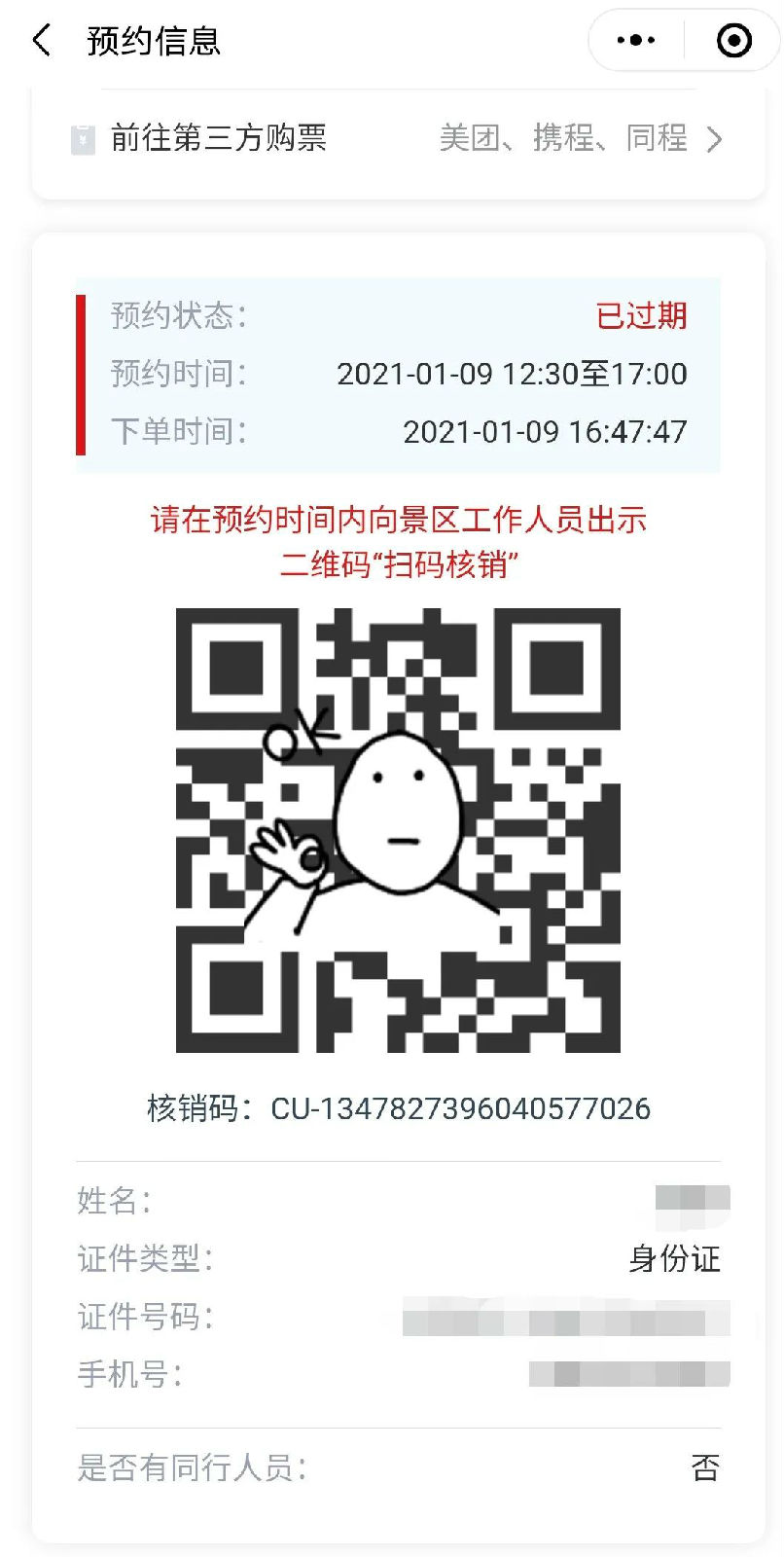Open the mini program more options menu
The image size is (784, 1557).
click(636, 41)
